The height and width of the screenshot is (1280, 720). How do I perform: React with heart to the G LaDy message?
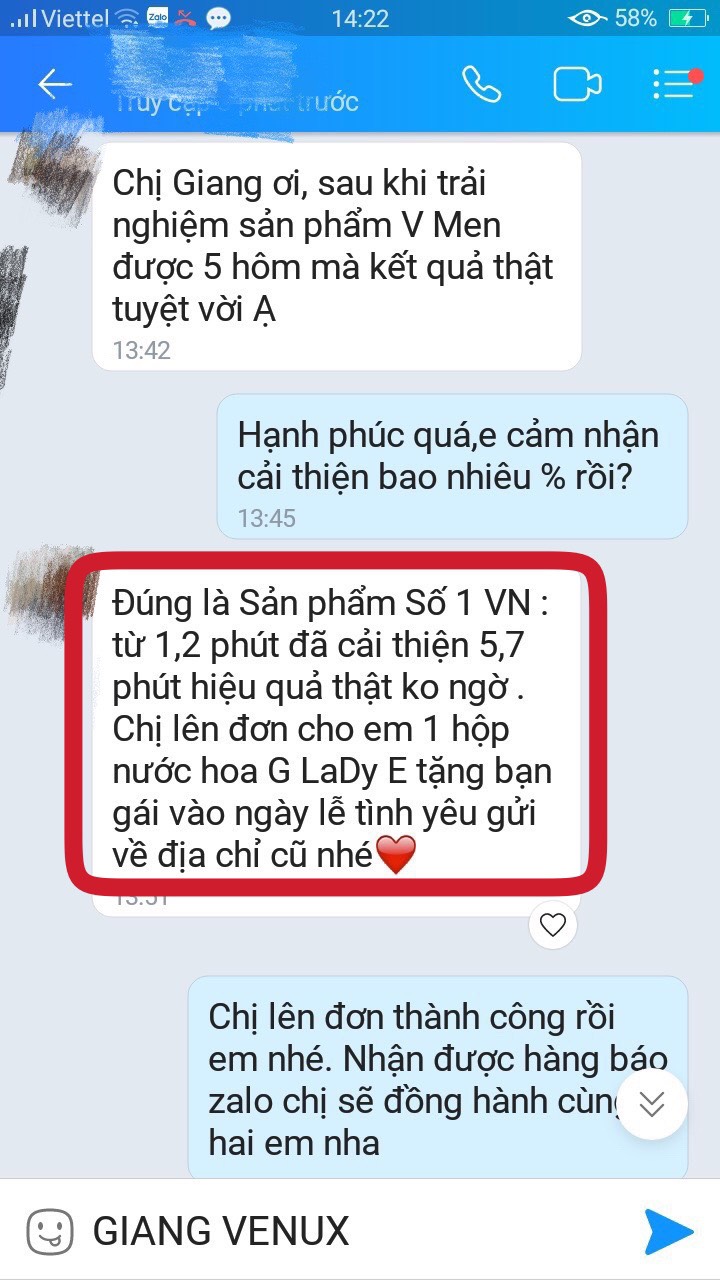(x=553, y=925)
